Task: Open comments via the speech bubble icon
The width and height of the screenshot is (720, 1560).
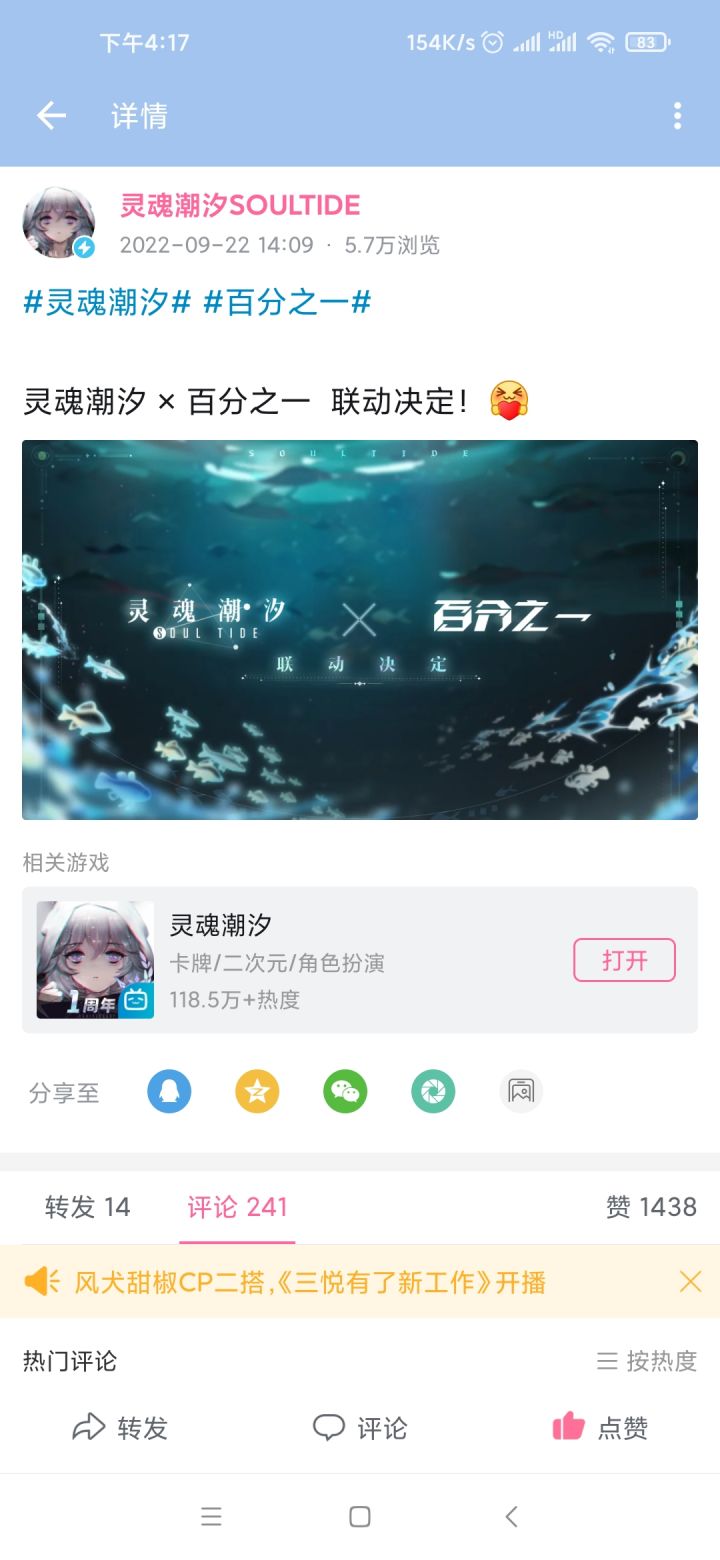Action: (330, 1428)
